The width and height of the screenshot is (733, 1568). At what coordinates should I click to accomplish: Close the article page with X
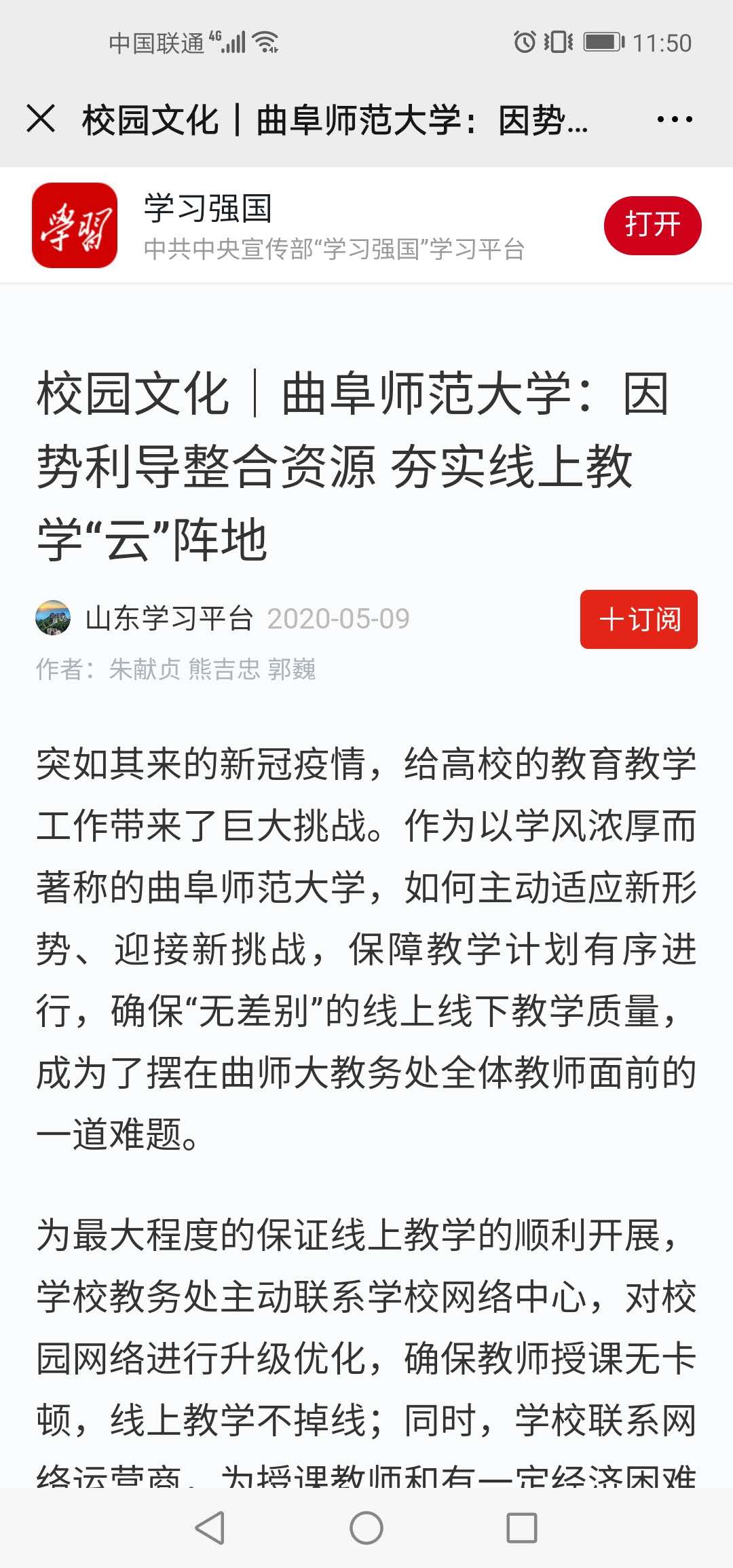(41, 119)
